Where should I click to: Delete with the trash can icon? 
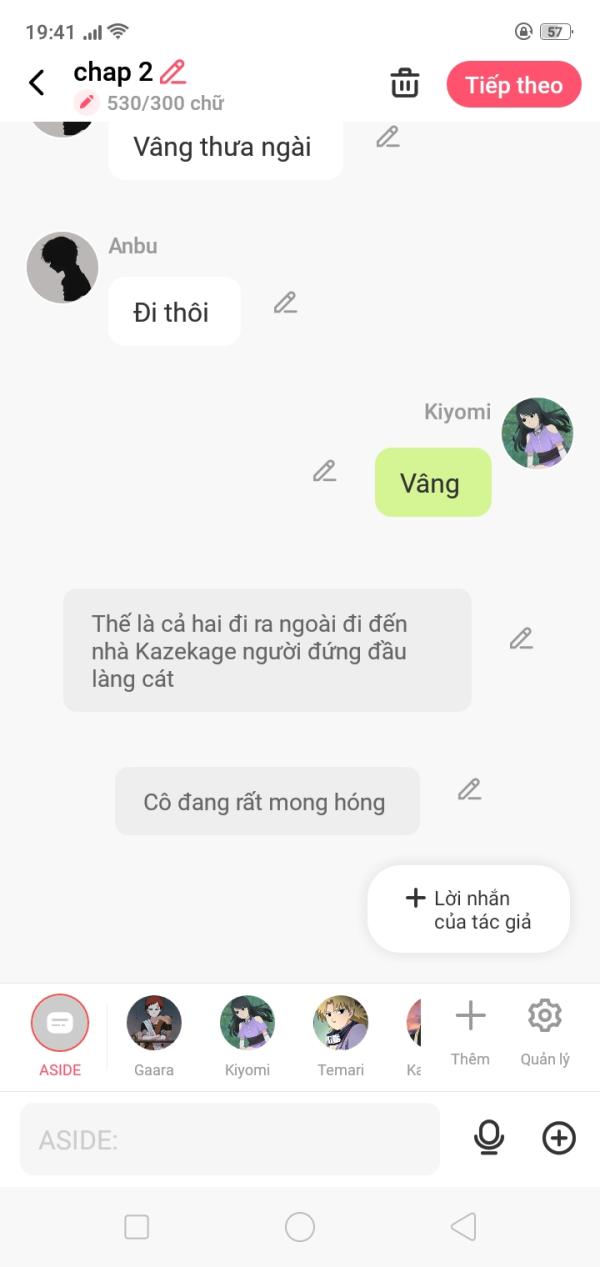click(405, 83)
